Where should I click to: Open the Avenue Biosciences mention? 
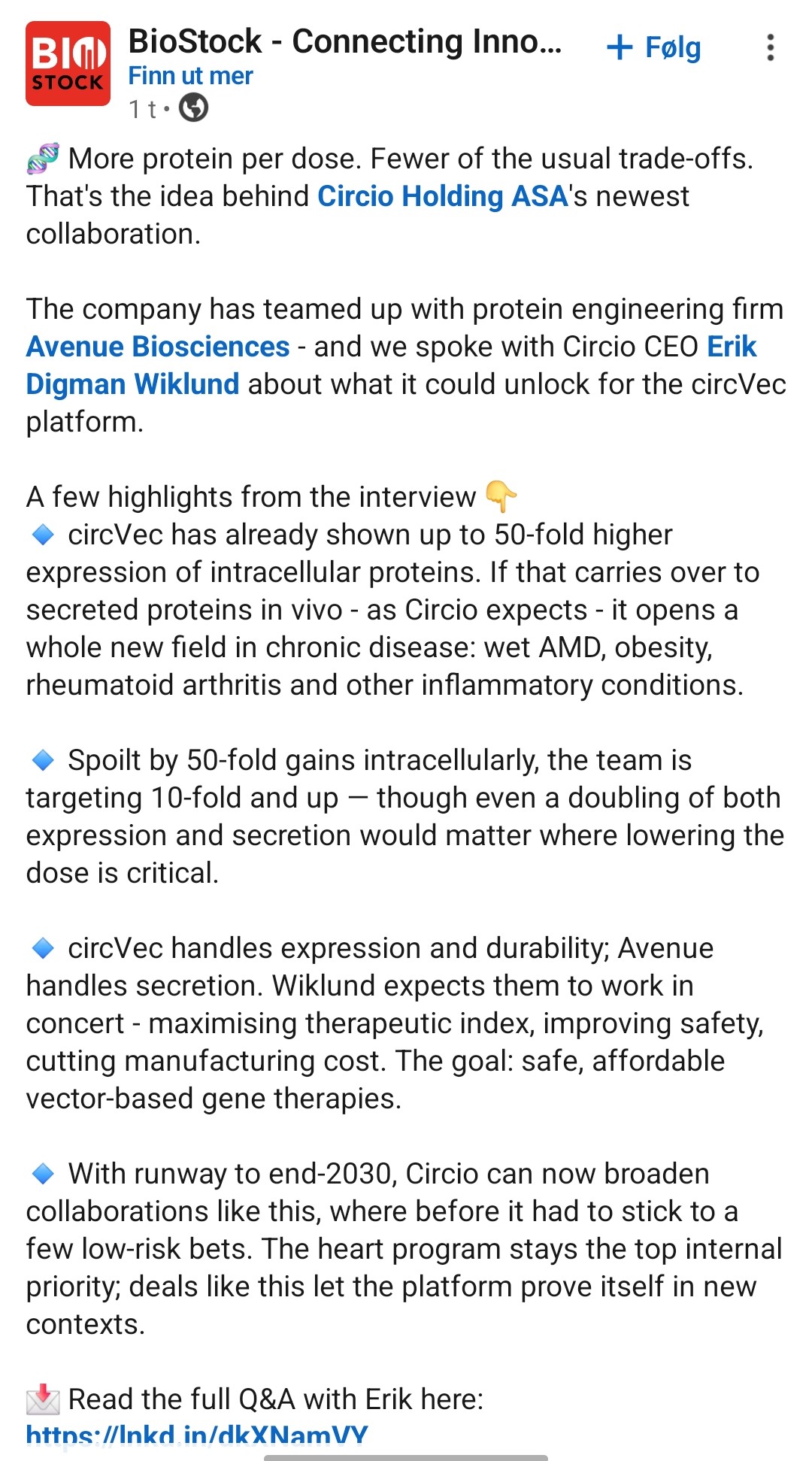[x=158, y=347]
